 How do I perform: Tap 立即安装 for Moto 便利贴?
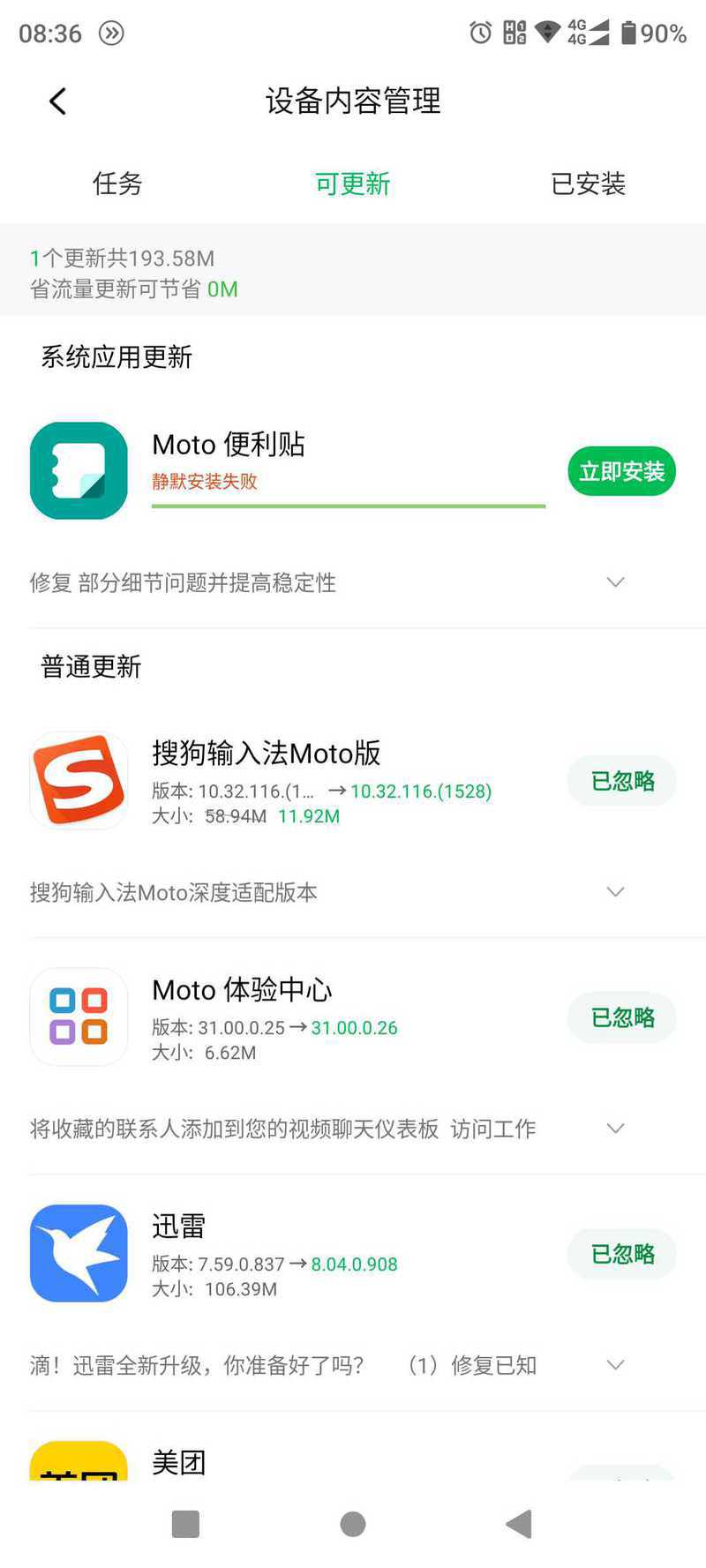[x=621, y=471]
